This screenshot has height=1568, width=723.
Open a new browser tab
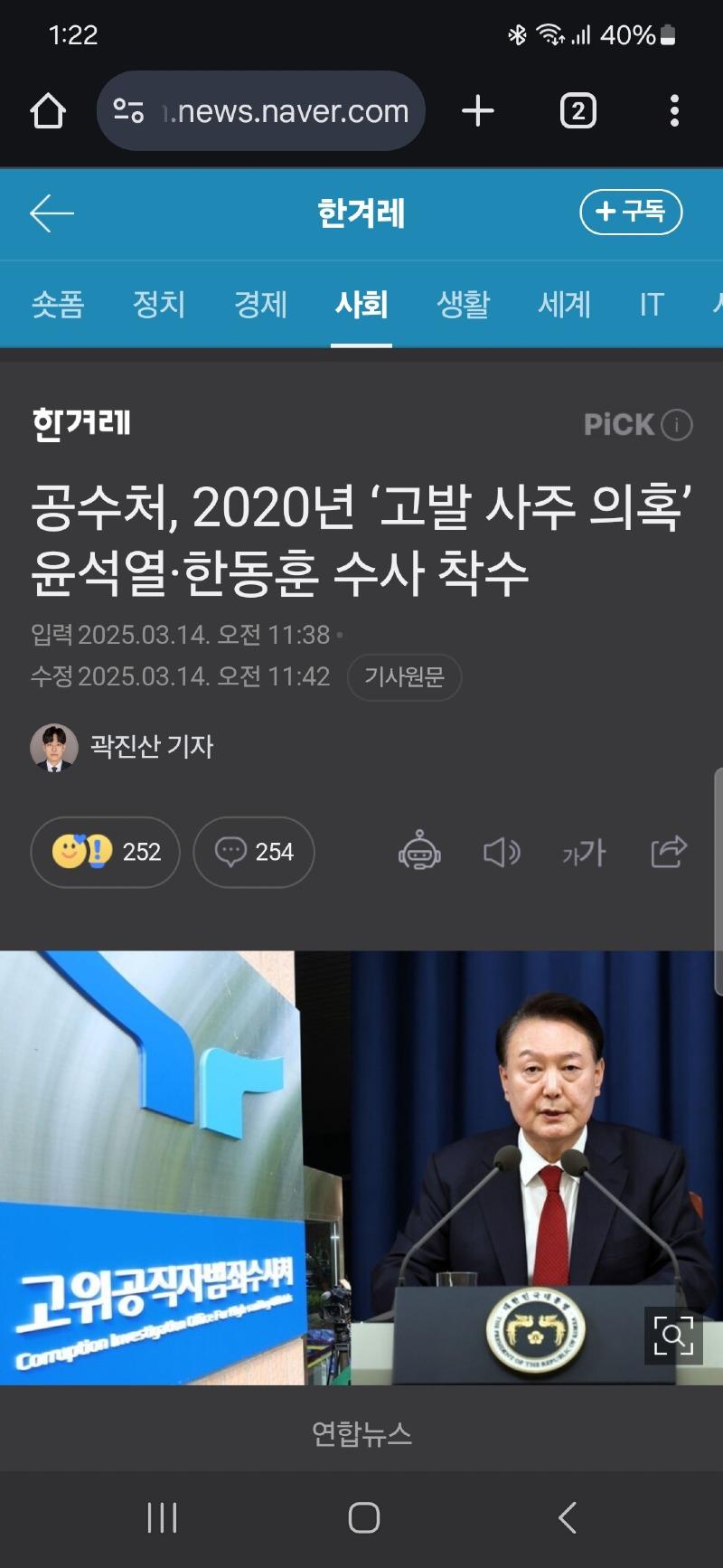(478, 111)
